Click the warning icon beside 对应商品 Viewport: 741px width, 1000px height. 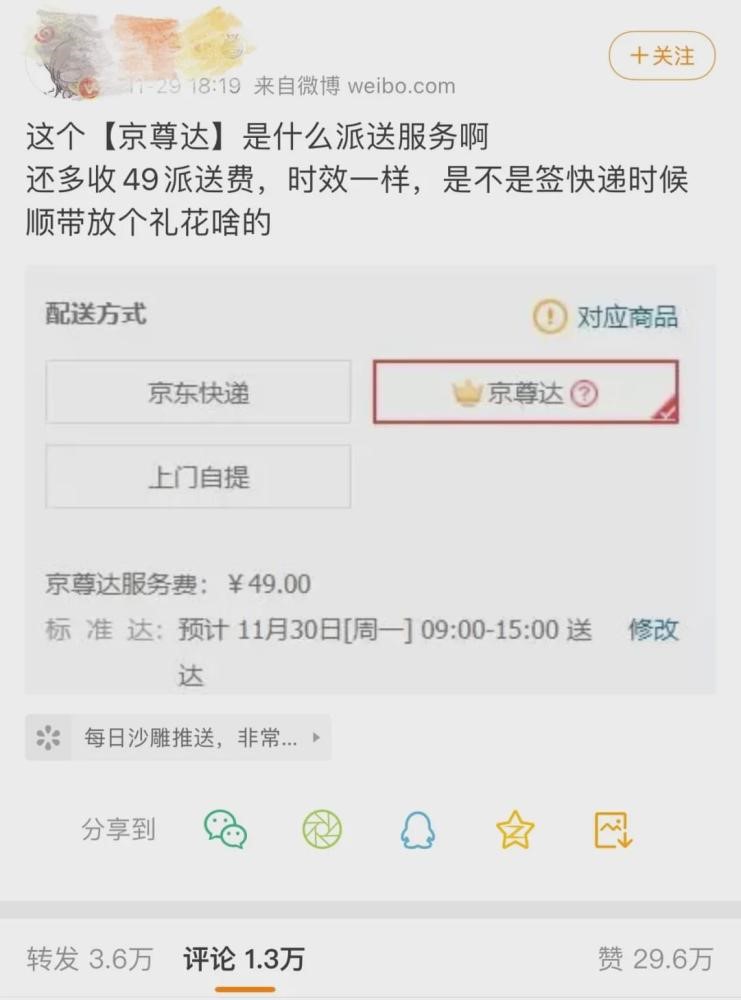(548, 317)
